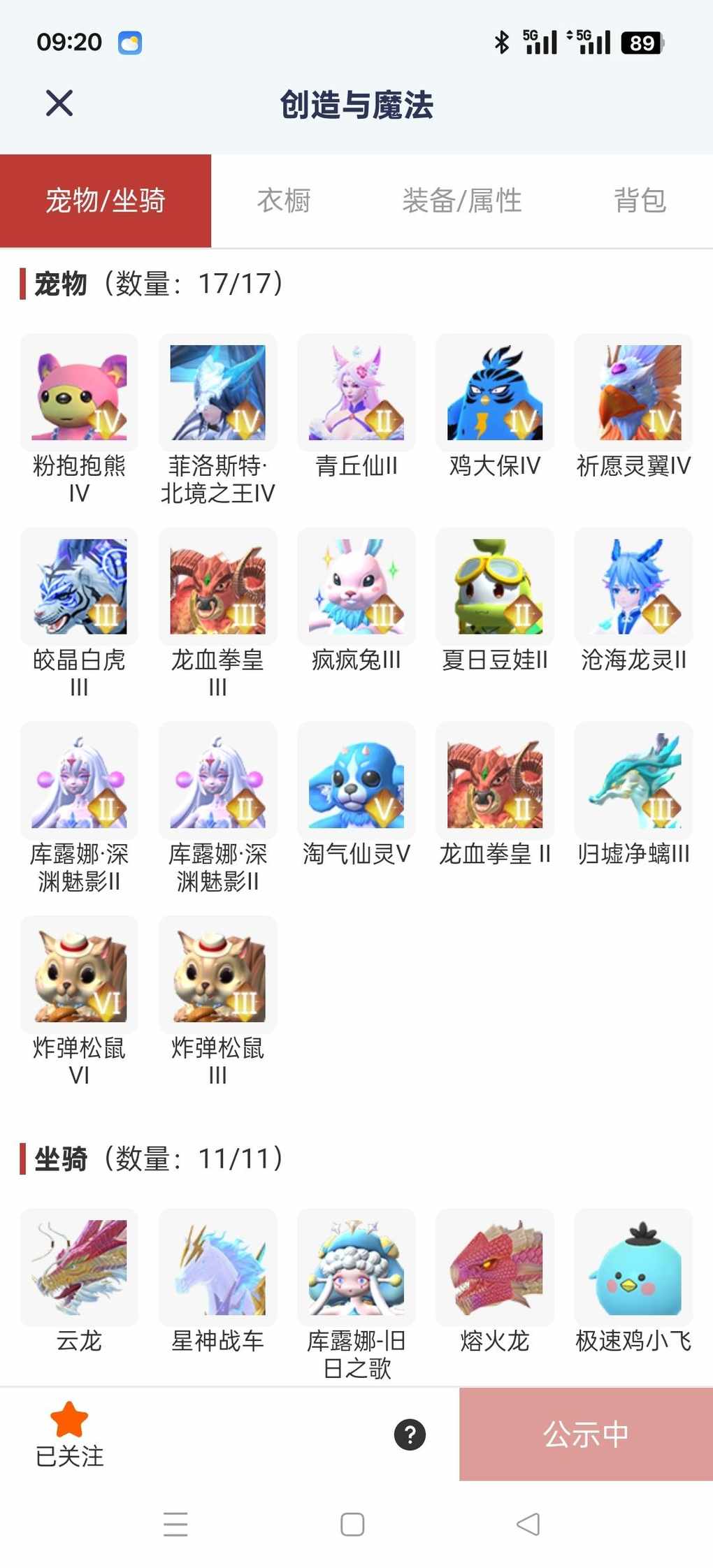Open the 沧海龙灵II pet tile
The height and width of the screenshot is (1568, 713).
[633, 586]
